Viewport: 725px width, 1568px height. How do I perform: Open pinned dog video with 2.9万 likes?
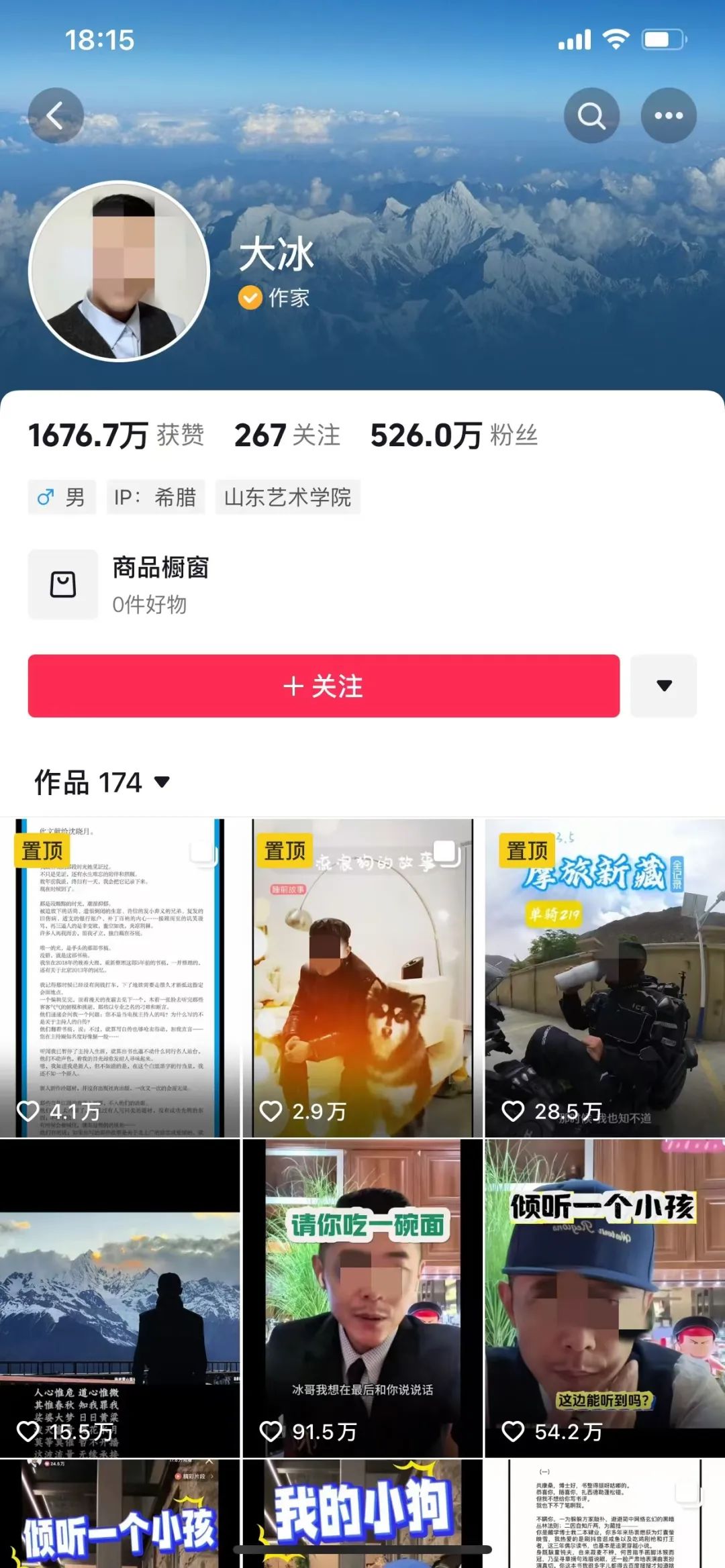click(362, 977)
